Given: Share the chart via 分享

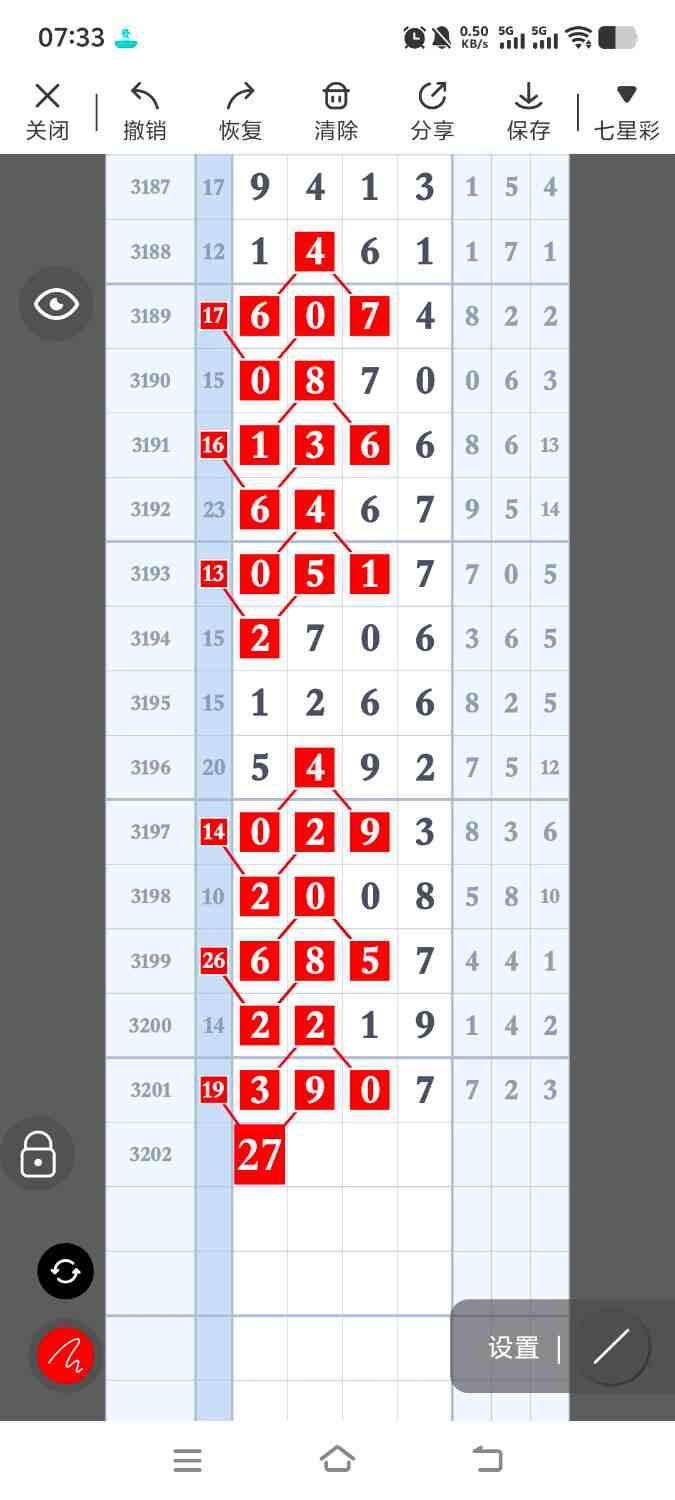Looking at the screenshot, I should click(x=432, y=111).
